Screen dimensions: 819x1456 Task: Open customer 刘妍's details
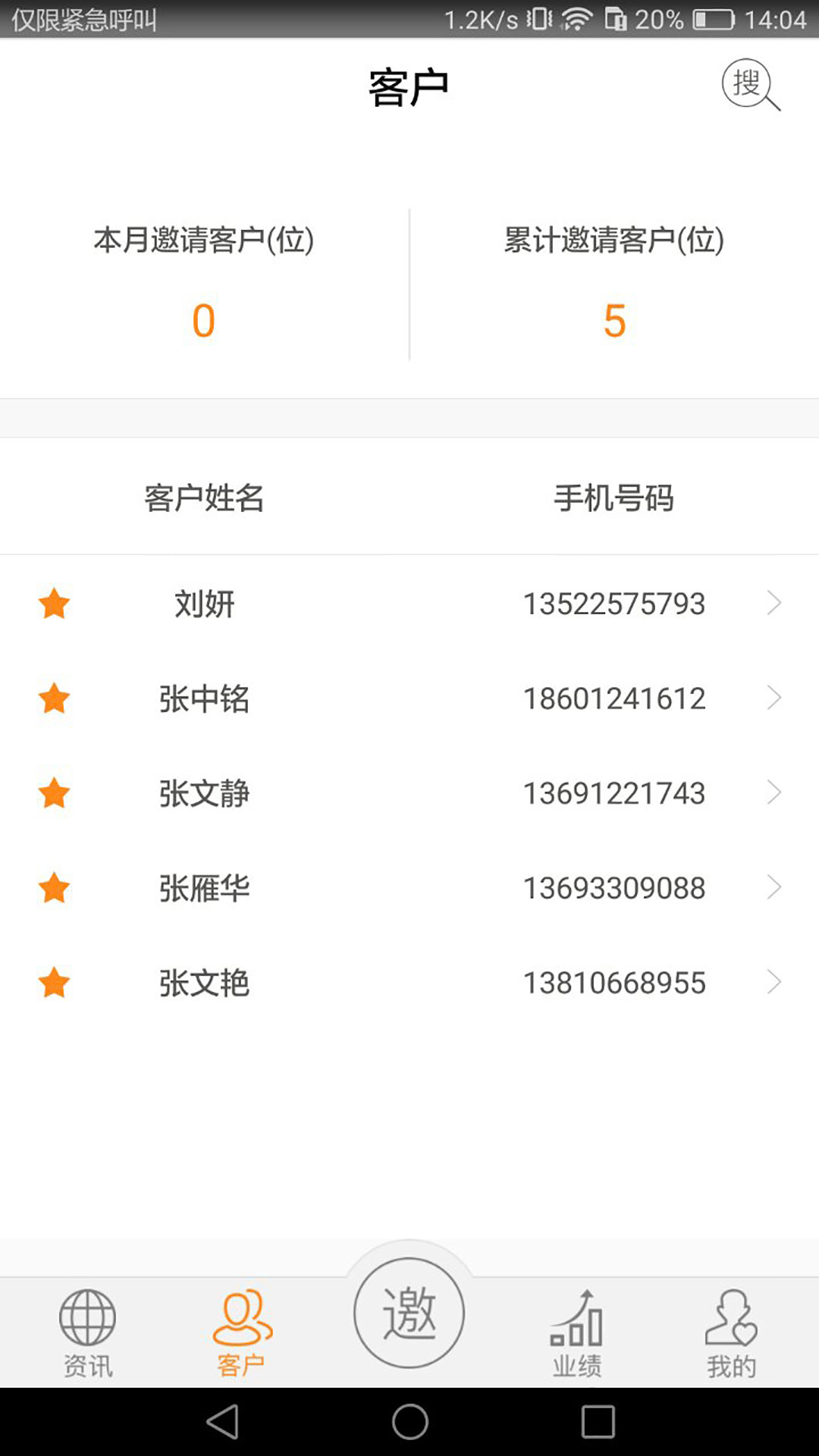pos(409,604)
